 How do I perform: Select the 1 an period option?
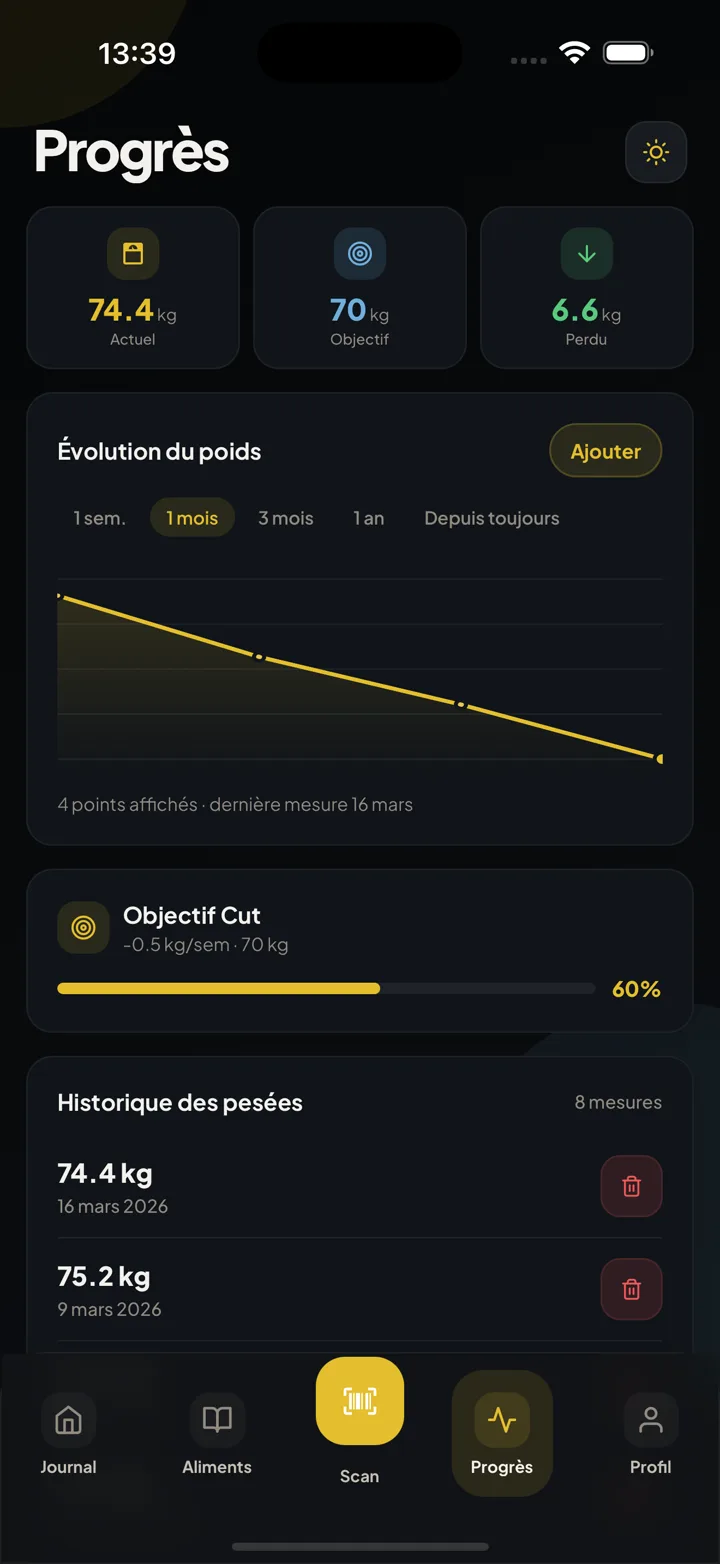point(368,518)
